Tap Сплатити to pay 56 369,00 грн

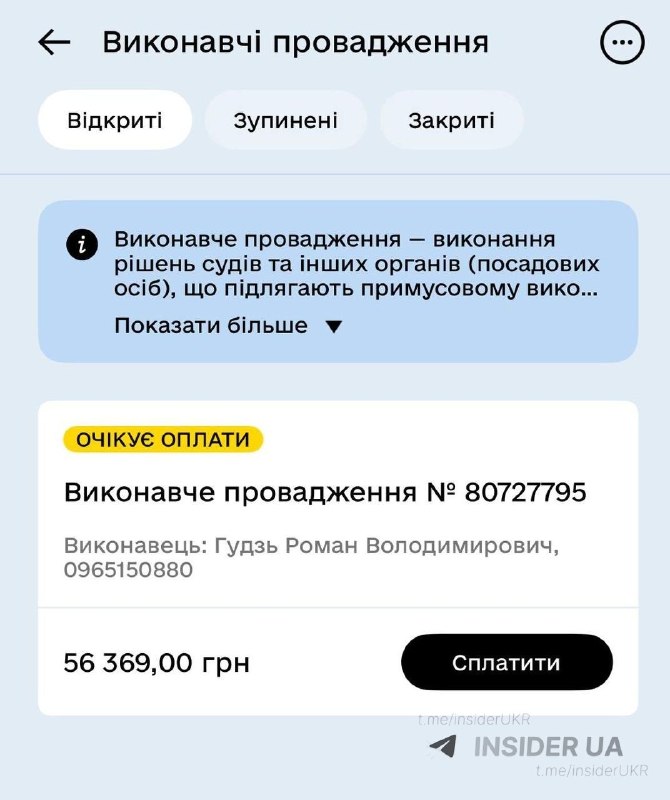(x=506, y=663)
